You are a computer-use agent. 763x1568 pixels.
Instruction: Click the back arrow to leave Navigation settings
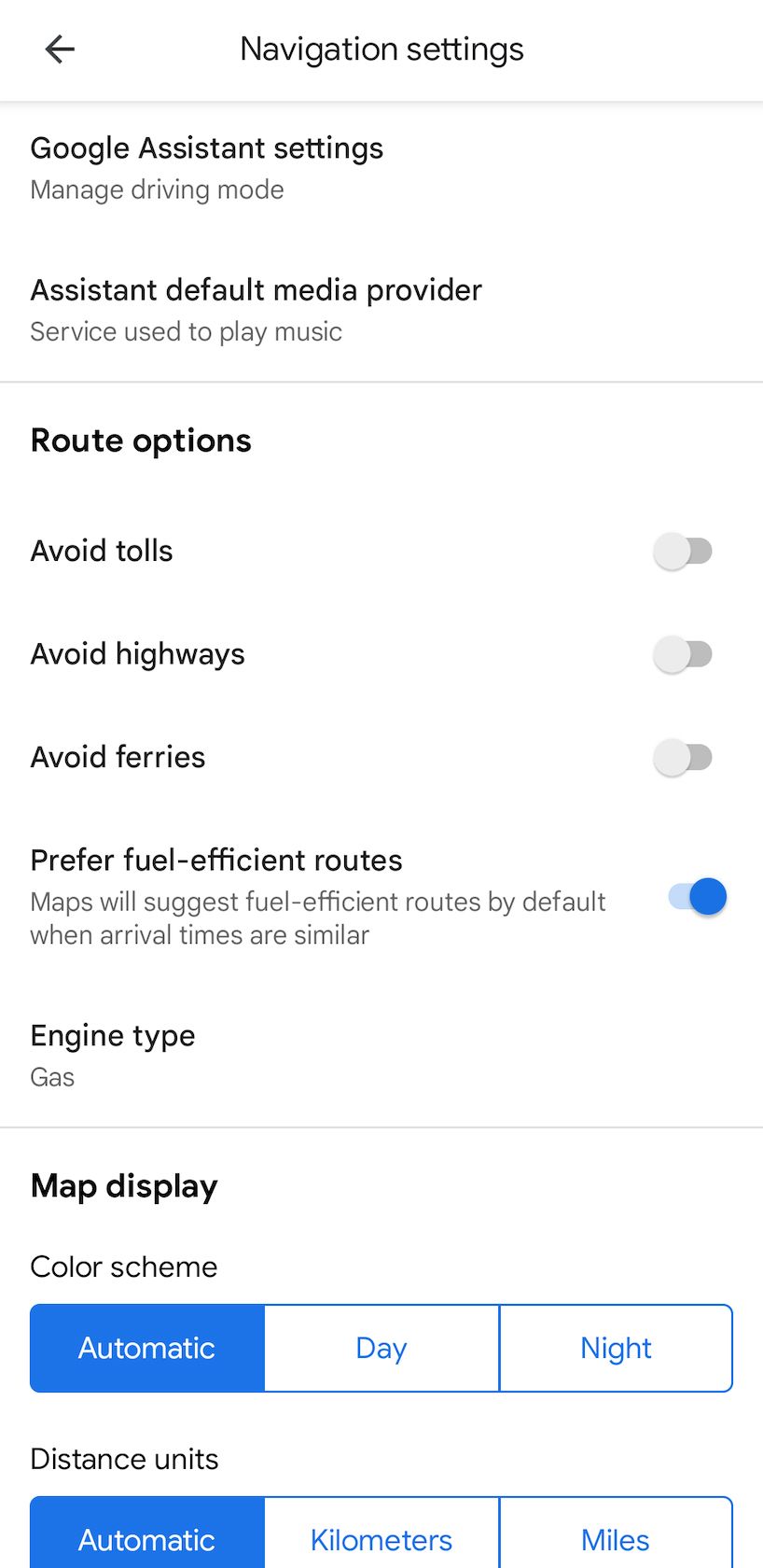(x=60, y=49)
